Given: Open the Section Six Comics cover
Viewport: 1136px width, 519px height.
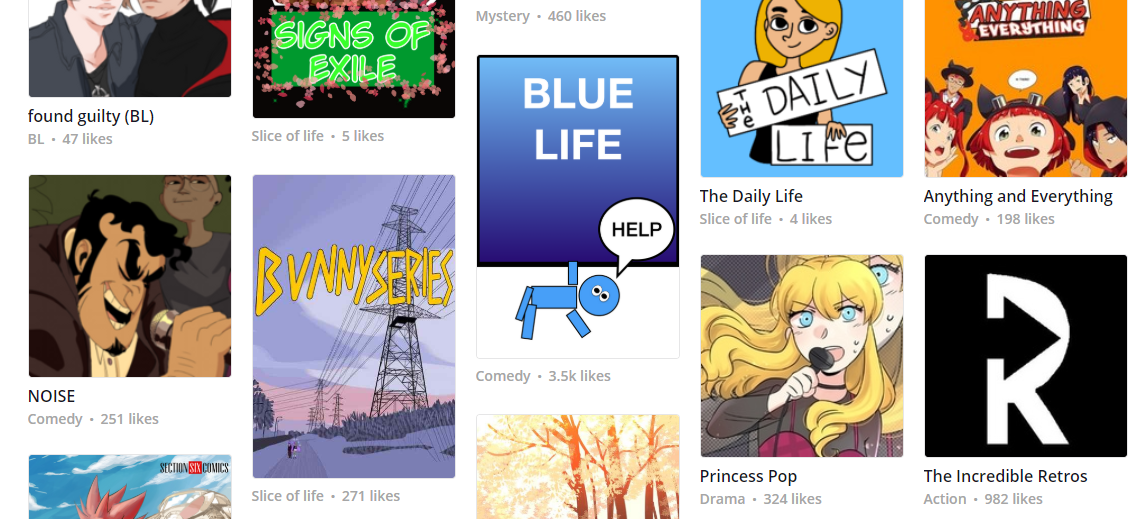Looking at the screenshot, I should [130, 487].
